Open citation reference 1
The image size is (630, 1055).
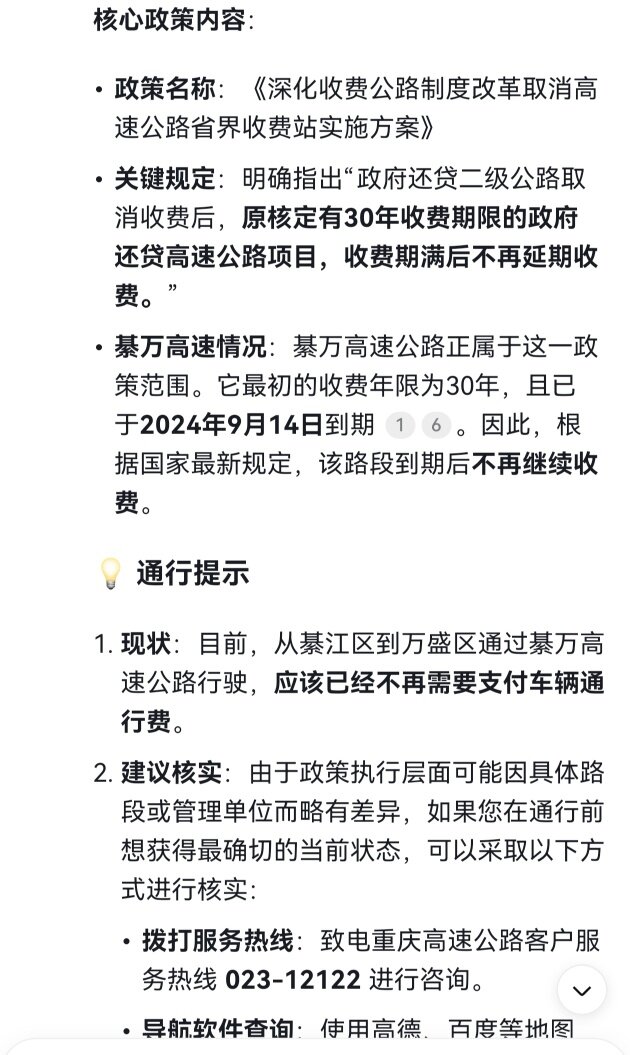(399, 425)
